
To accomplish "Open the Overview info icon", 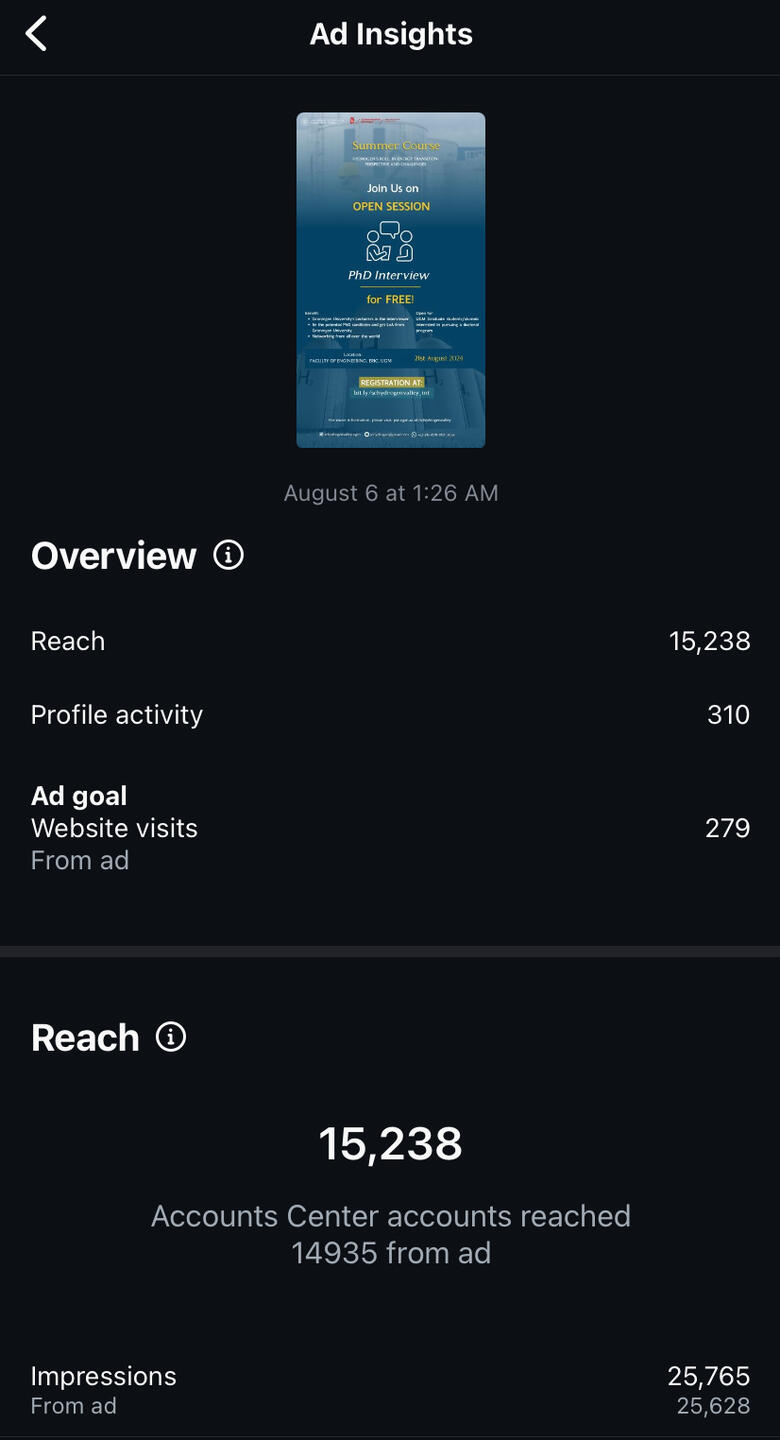I will (x=228, y=555).
